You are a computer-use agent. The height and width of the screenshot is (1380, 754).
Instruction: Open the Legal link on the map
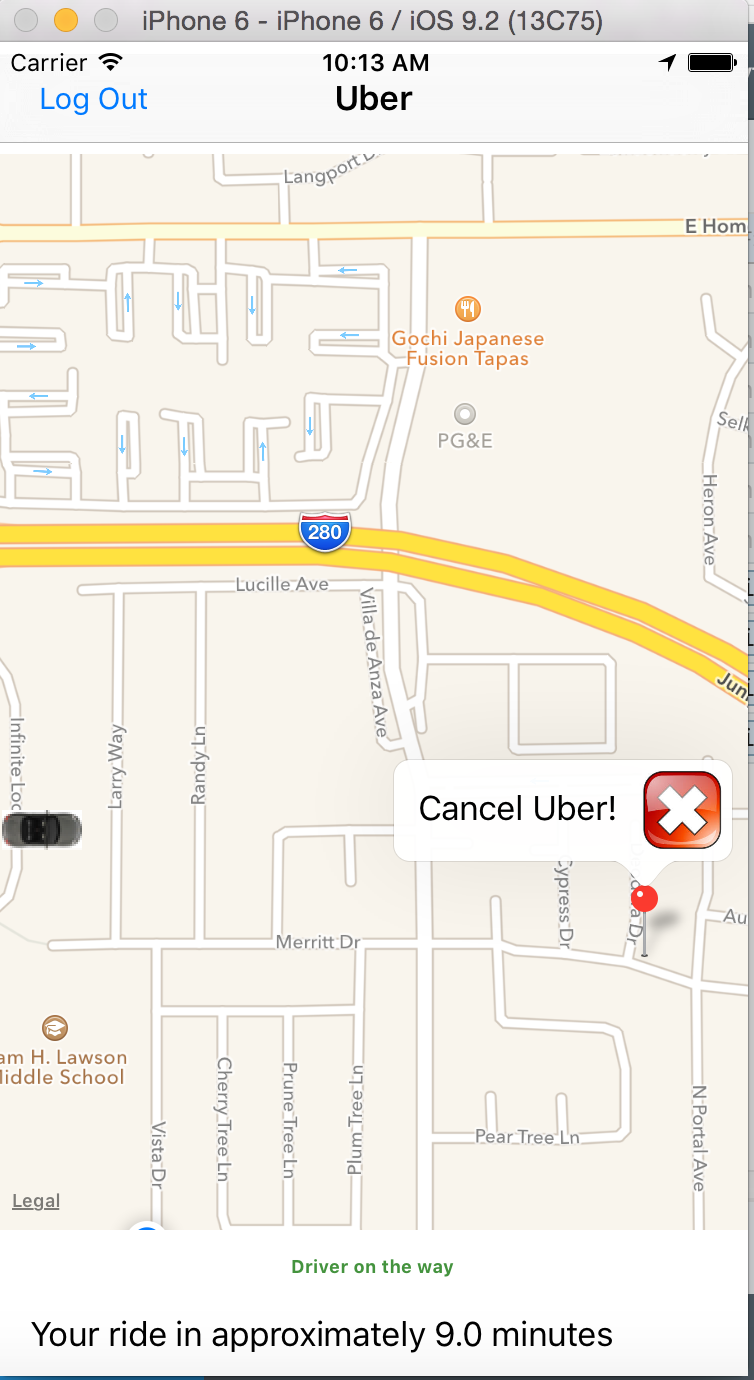(x=36, y=1201)
